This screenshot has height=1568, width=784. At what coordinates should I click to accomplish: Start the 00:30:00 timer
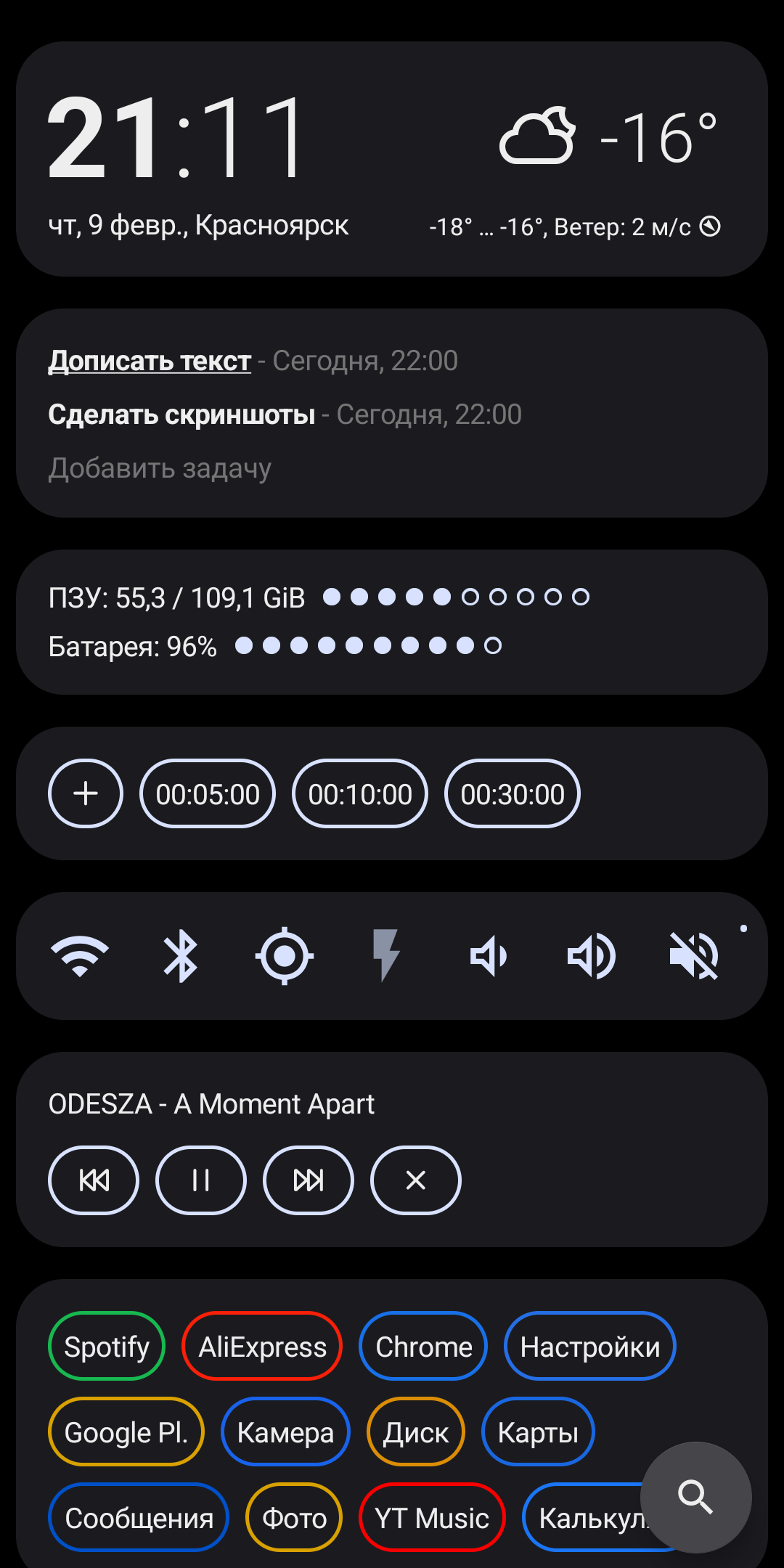513,793
